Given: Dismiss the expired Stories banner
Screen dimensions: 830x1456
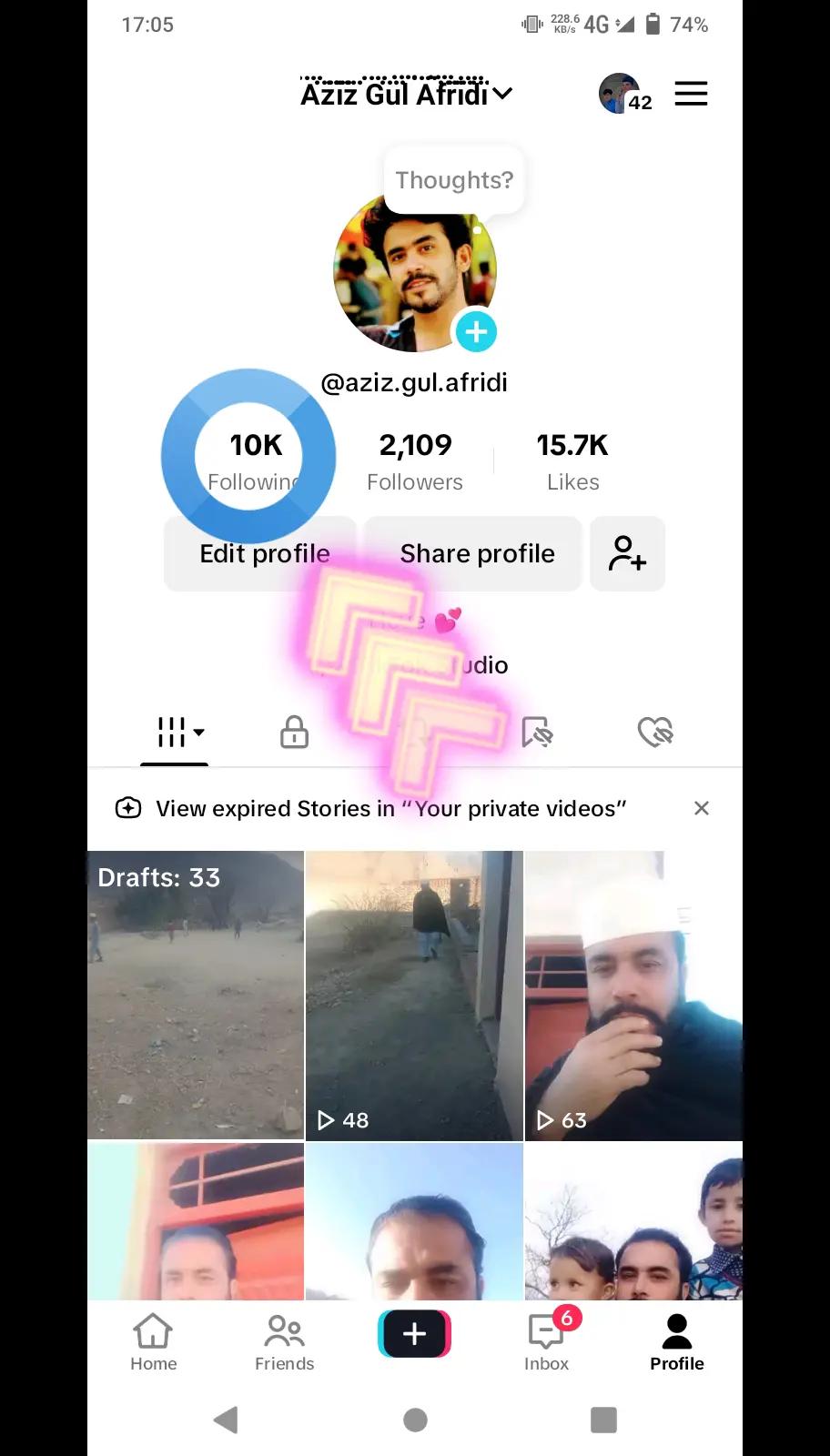Looking at the screenshot, I should pos(701,808).
